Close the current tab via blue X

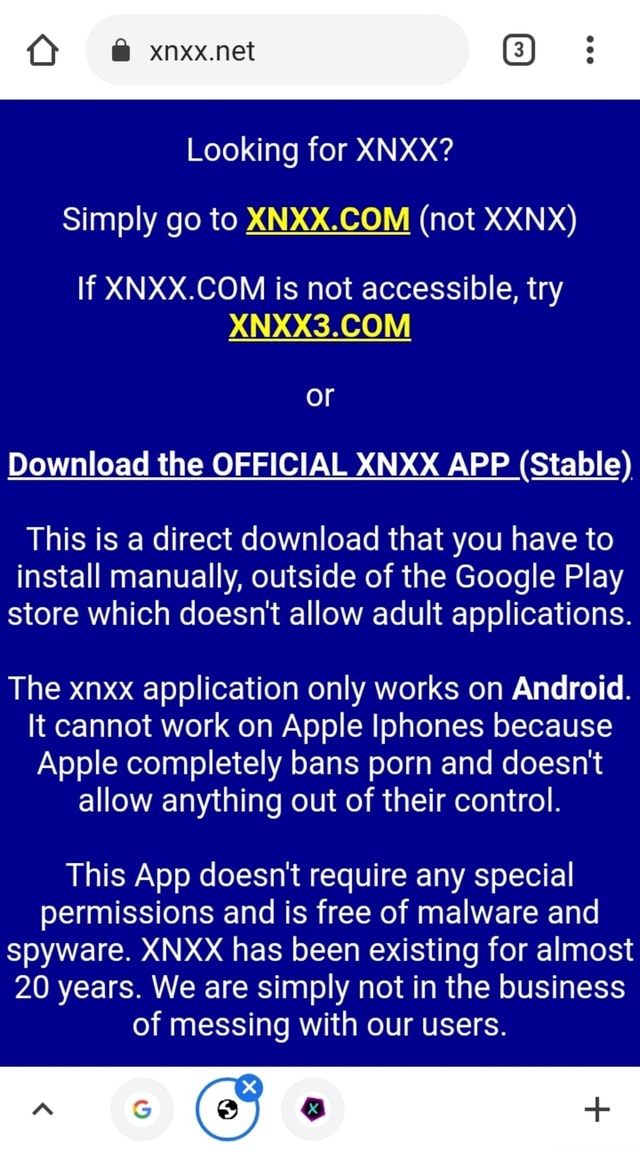(250, 1087)
